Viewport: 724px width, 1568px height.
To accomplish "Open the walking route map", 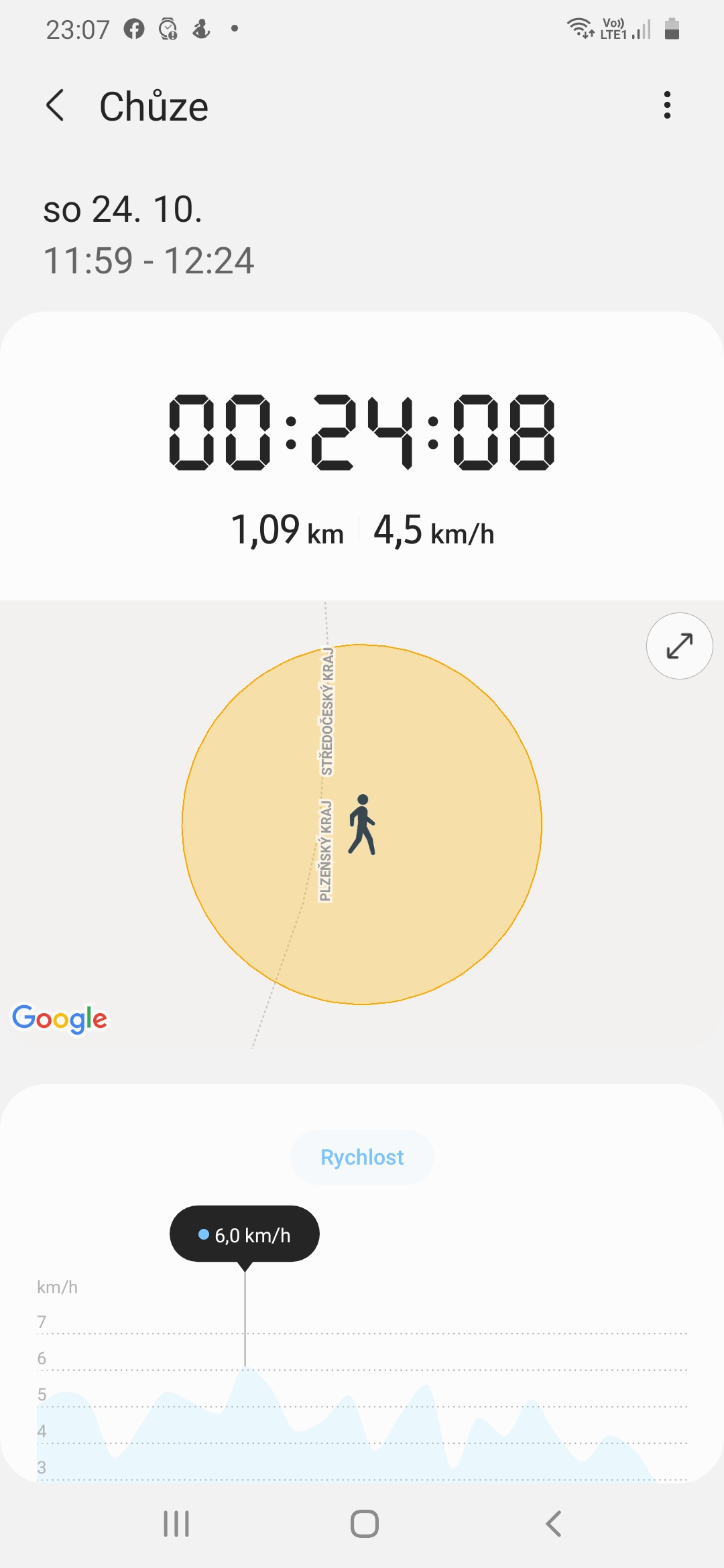I will [x=362, y=825].
